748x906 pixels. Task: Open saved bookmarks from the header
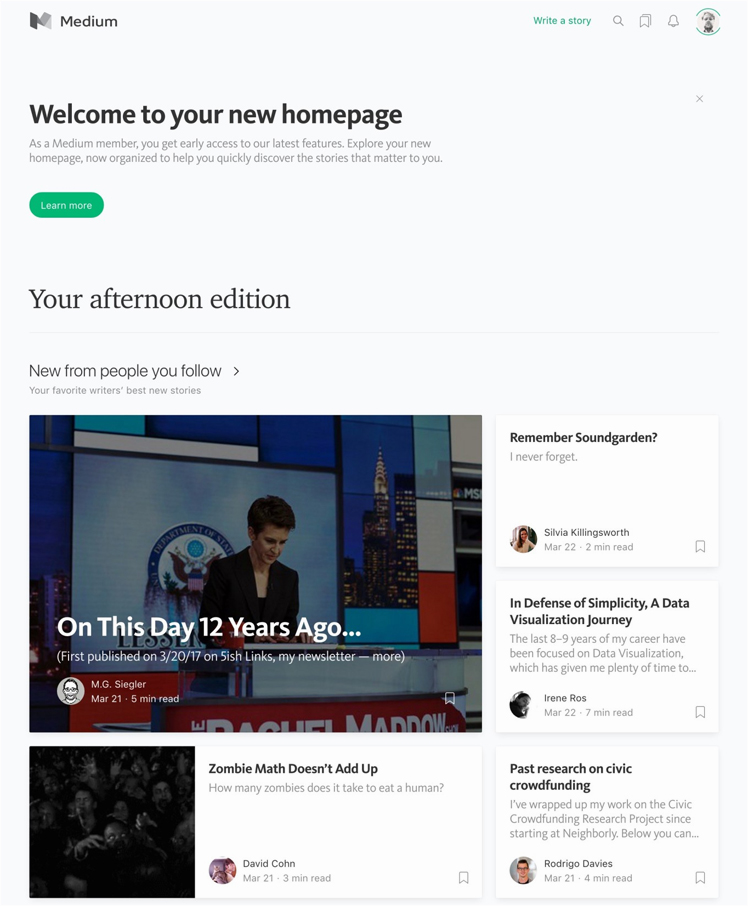(645, 21)
